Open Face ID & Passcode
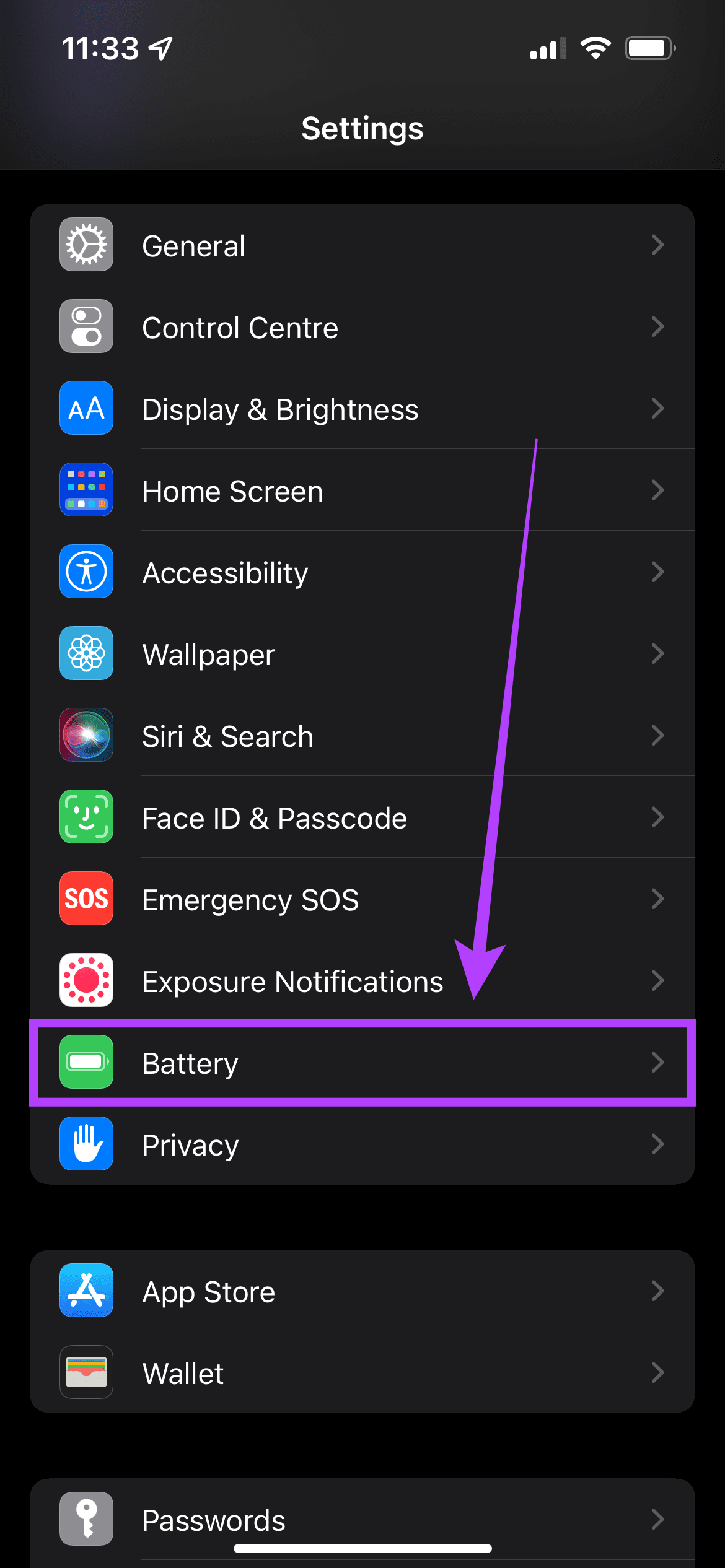Image resolution: width=725 pixels, height=1568 pixels. tap(362, 817)
